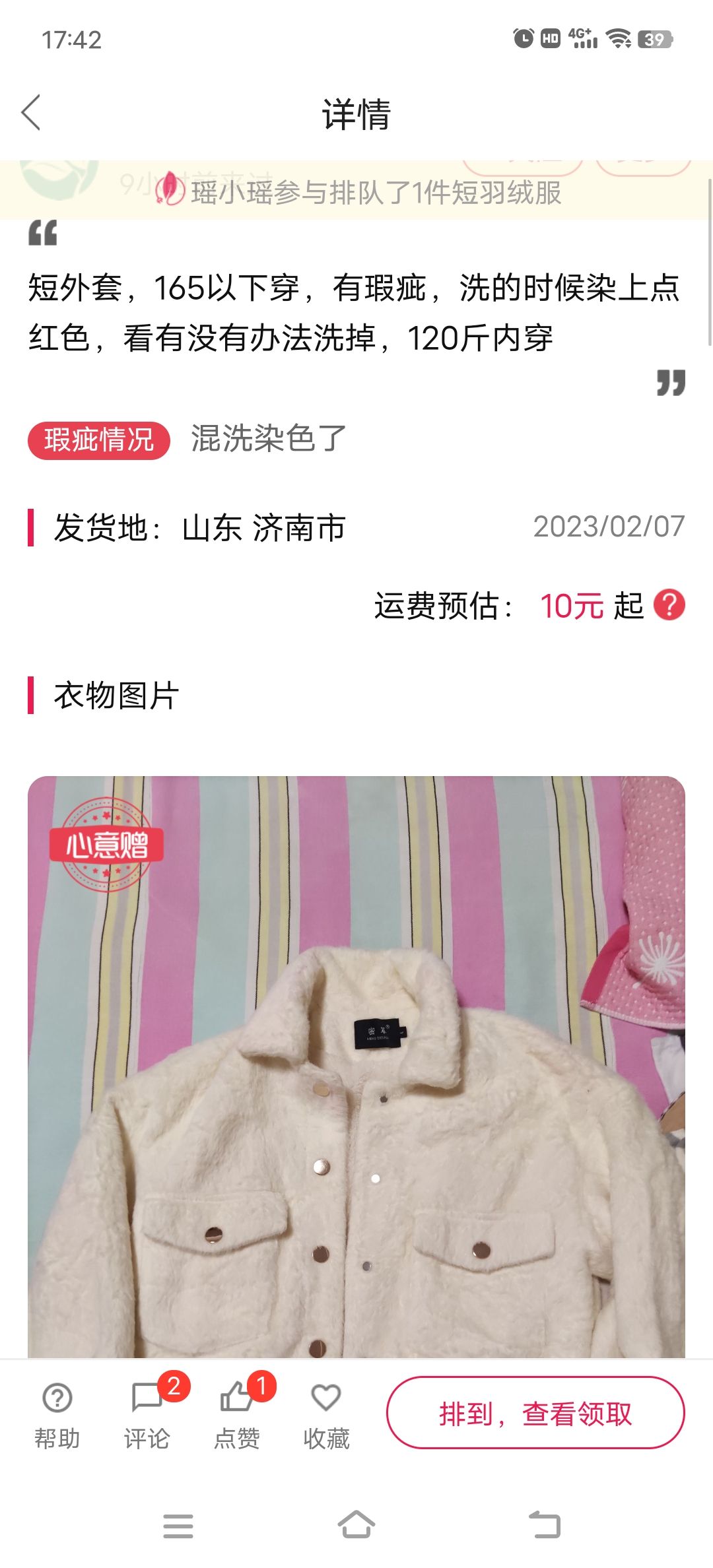Viewport: 713px width, 1568px height.
Task: Open the system recent apps menu
Action: pos(178,1525)
